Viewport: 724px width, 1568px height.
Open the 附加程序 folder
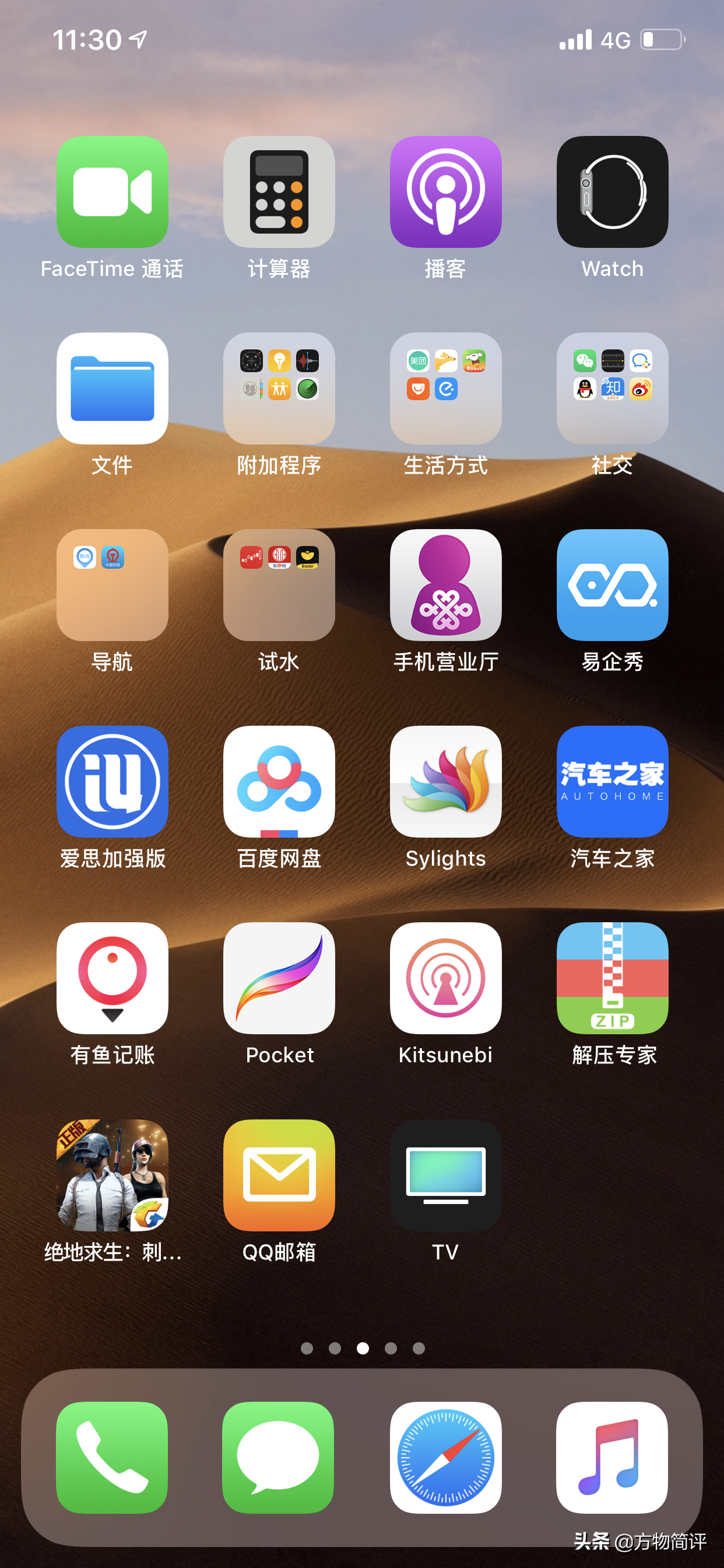coord(279,388)
